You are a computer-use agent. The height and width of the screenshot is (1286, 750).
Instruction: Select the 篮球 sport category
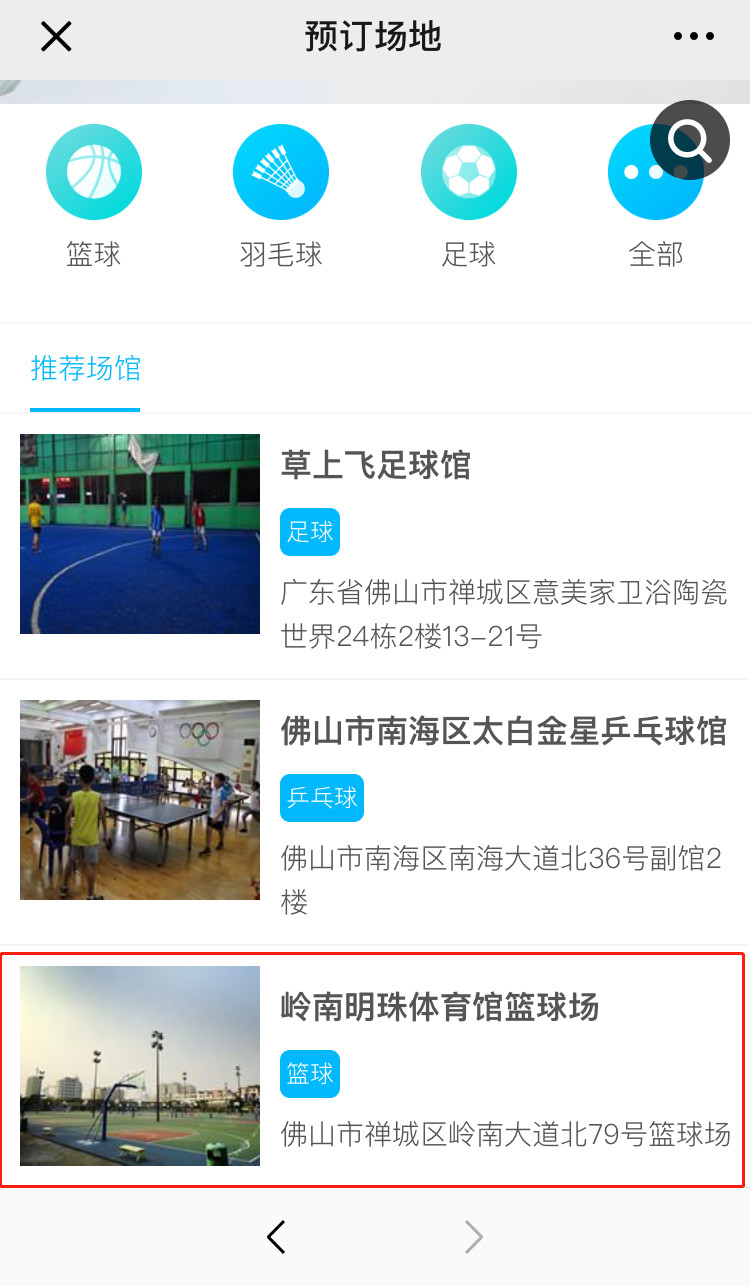94,197
